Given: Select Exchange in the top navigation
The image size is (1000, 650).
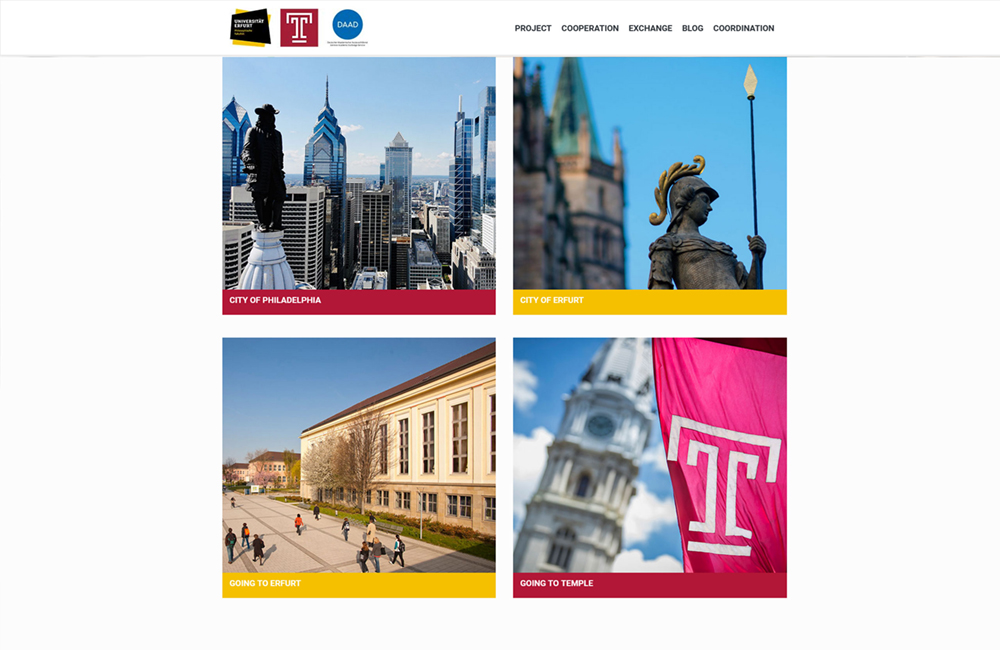Looking at the screenshot, I should point(650,28).
